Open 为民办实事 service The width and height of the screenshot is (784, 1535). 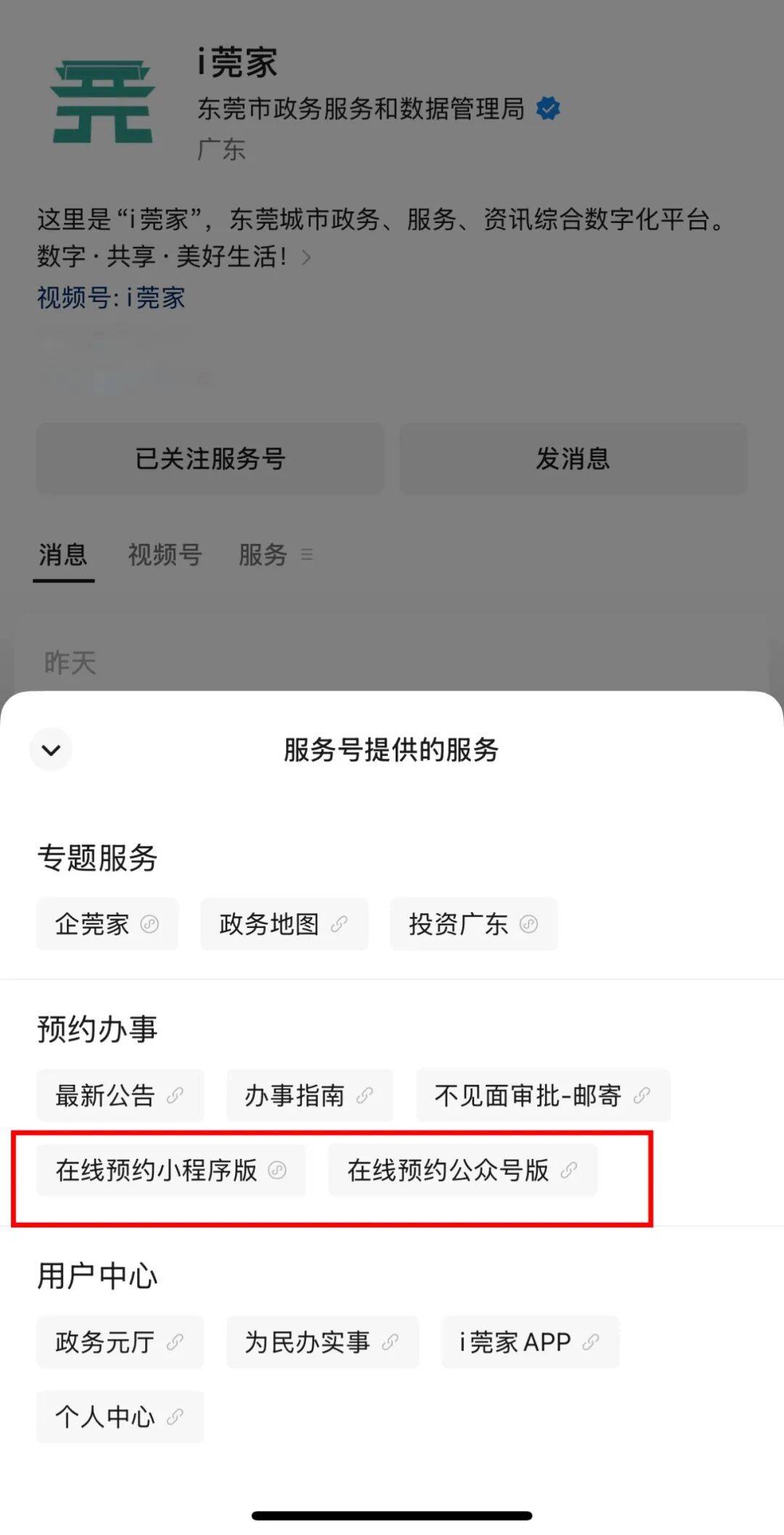coord(322,1342)
